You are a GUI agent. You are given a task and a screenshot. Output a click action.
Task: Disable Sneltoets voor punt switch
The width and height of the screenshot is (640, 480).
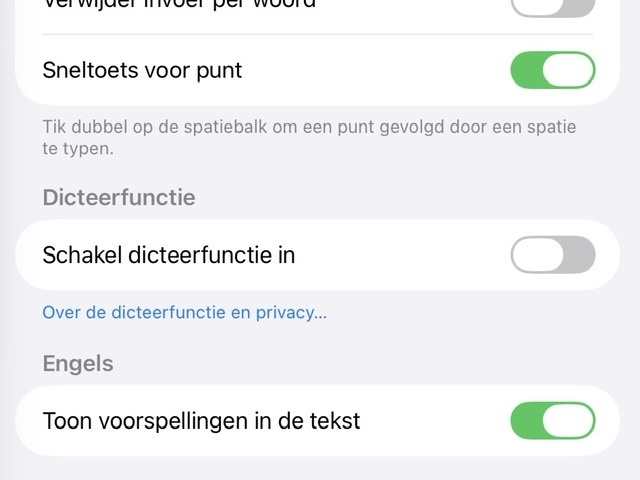click(x=552, y=71)
